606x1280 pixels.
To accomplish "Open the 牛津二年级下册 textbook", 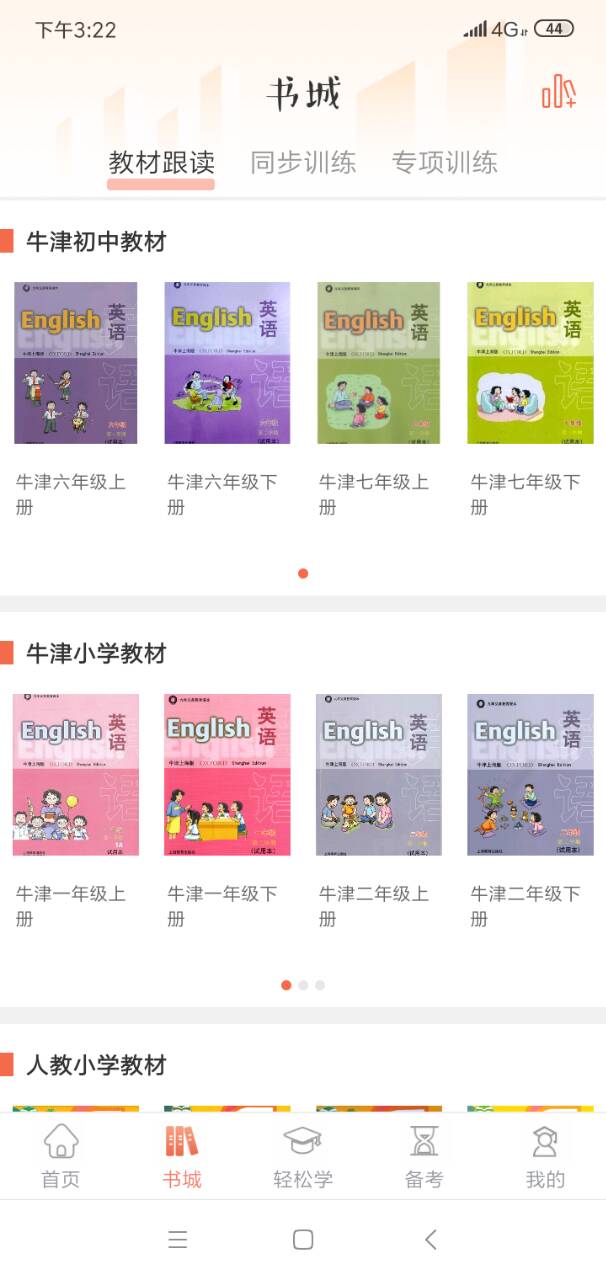I will [530, 775].
